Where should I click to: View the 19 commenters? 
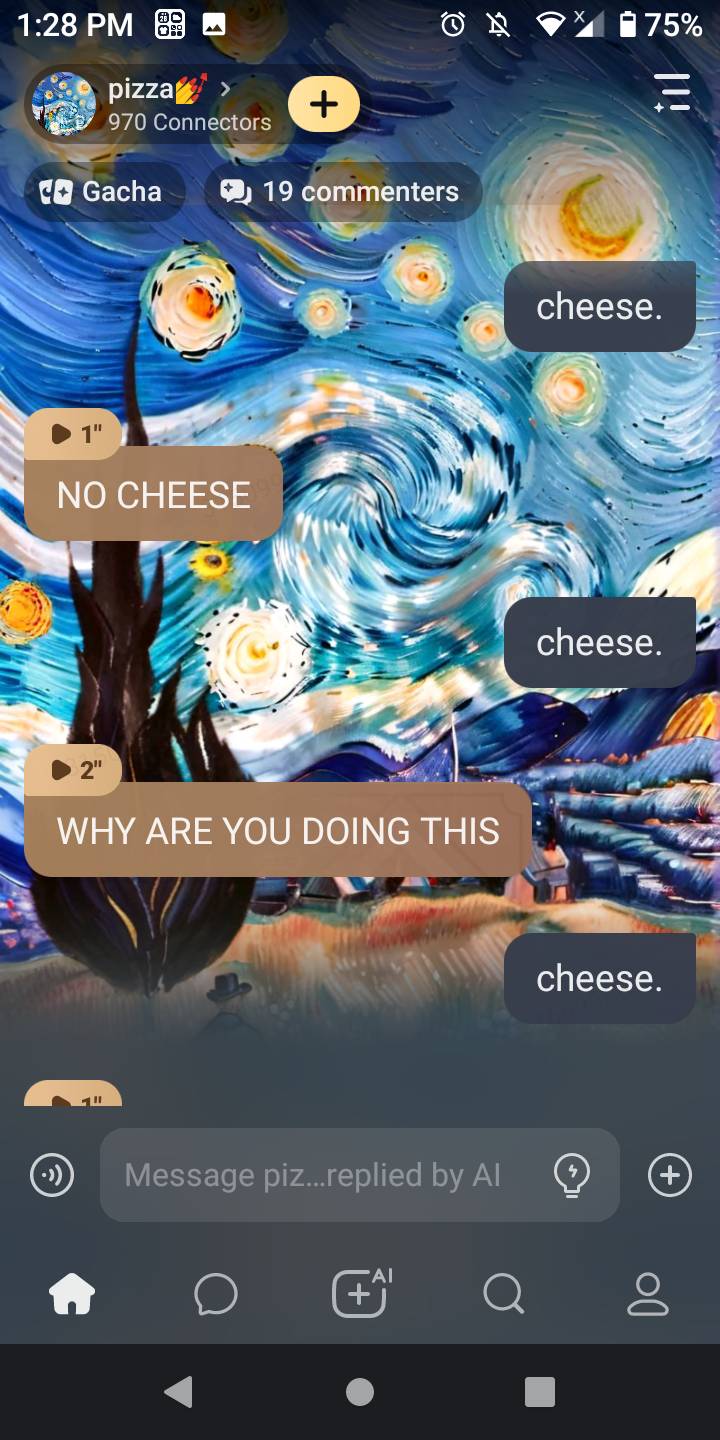click(342, 191)
